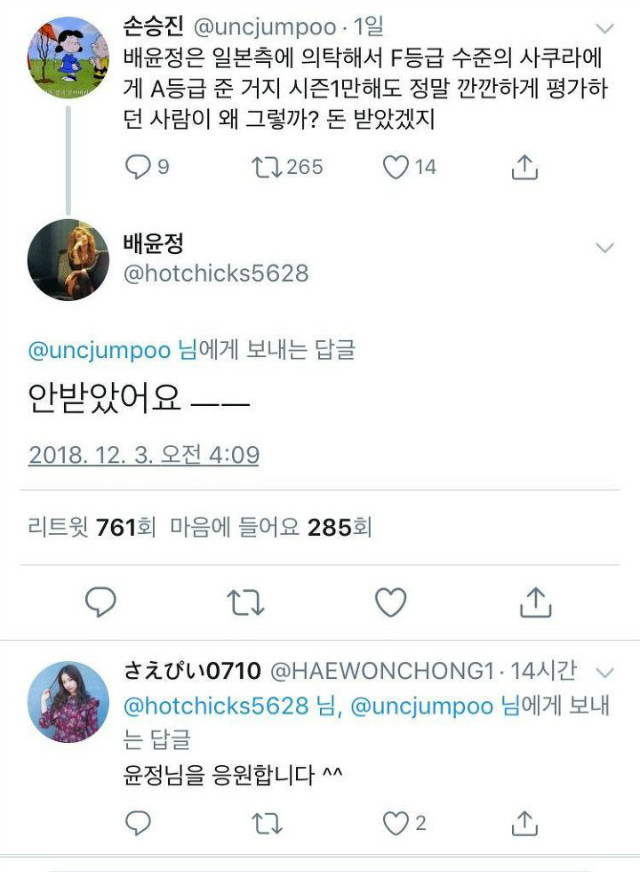Like 배윤정's tweet
This screenshot has height=872, width=640.
click(x=390, y=602)
